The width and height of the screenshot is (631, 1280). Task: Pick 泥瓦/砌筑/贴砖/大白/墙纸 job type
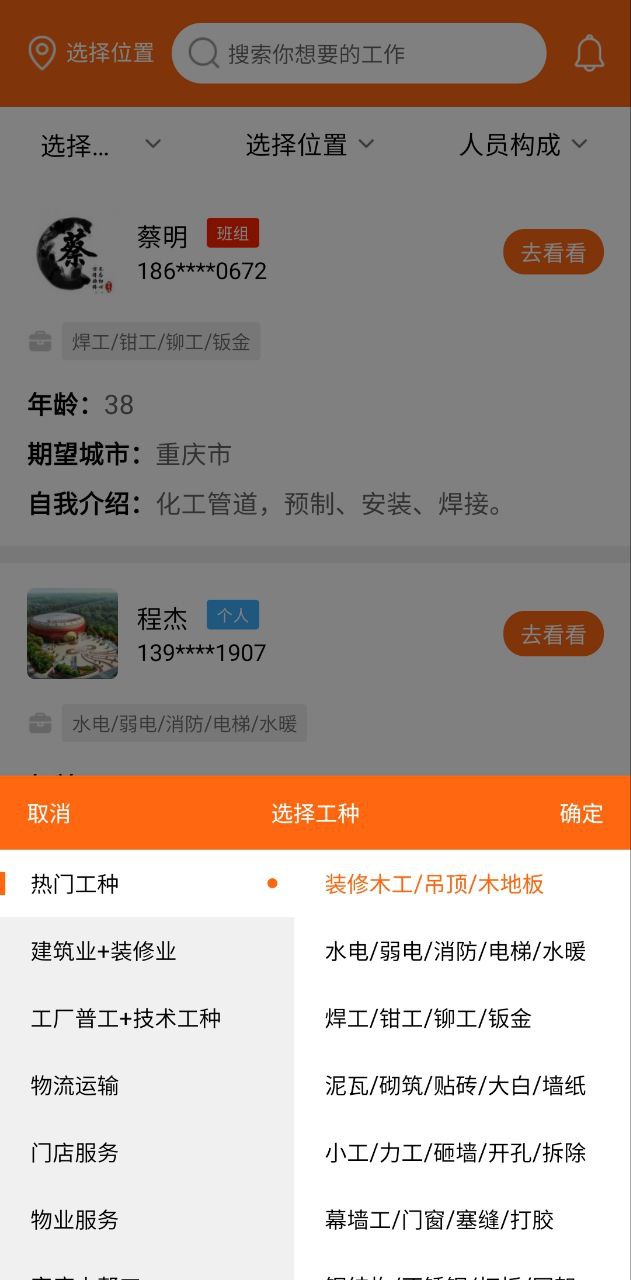[x=455, y=1085]
